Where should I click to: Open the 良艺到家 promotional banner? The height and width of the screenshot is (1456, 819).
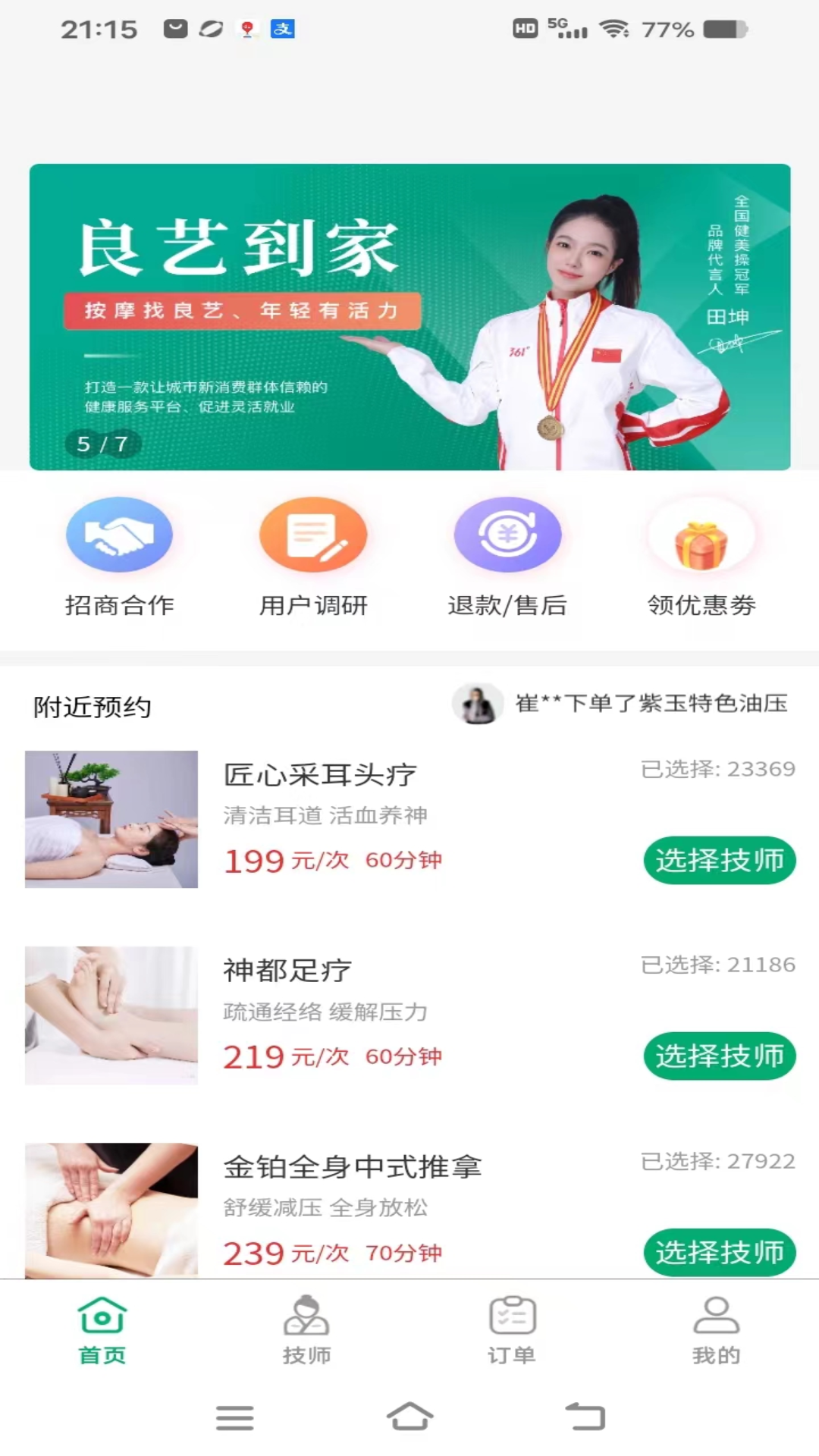409,317
